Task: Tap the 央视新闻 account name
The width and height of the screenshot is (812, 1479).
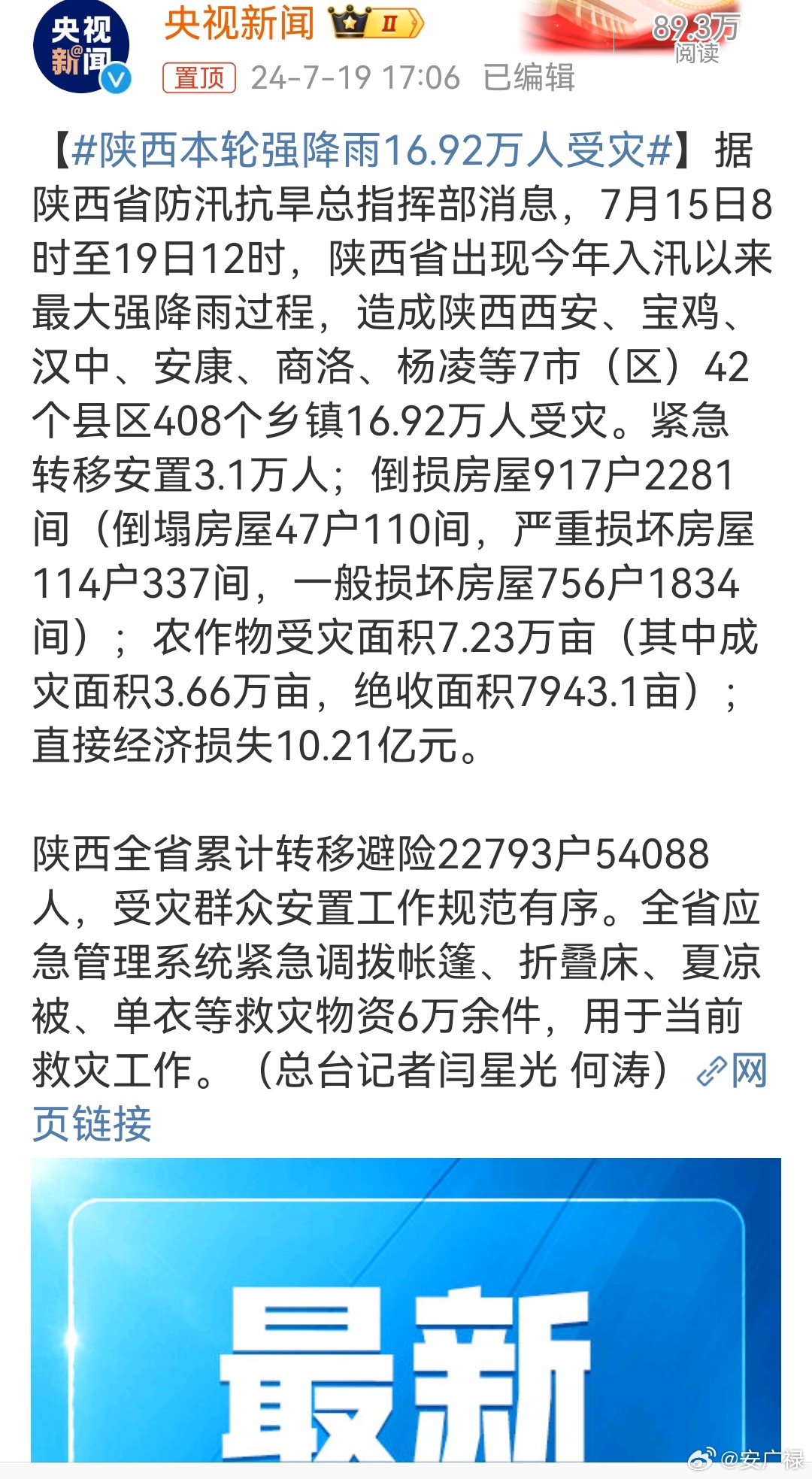Action: (x=240, y=23)
